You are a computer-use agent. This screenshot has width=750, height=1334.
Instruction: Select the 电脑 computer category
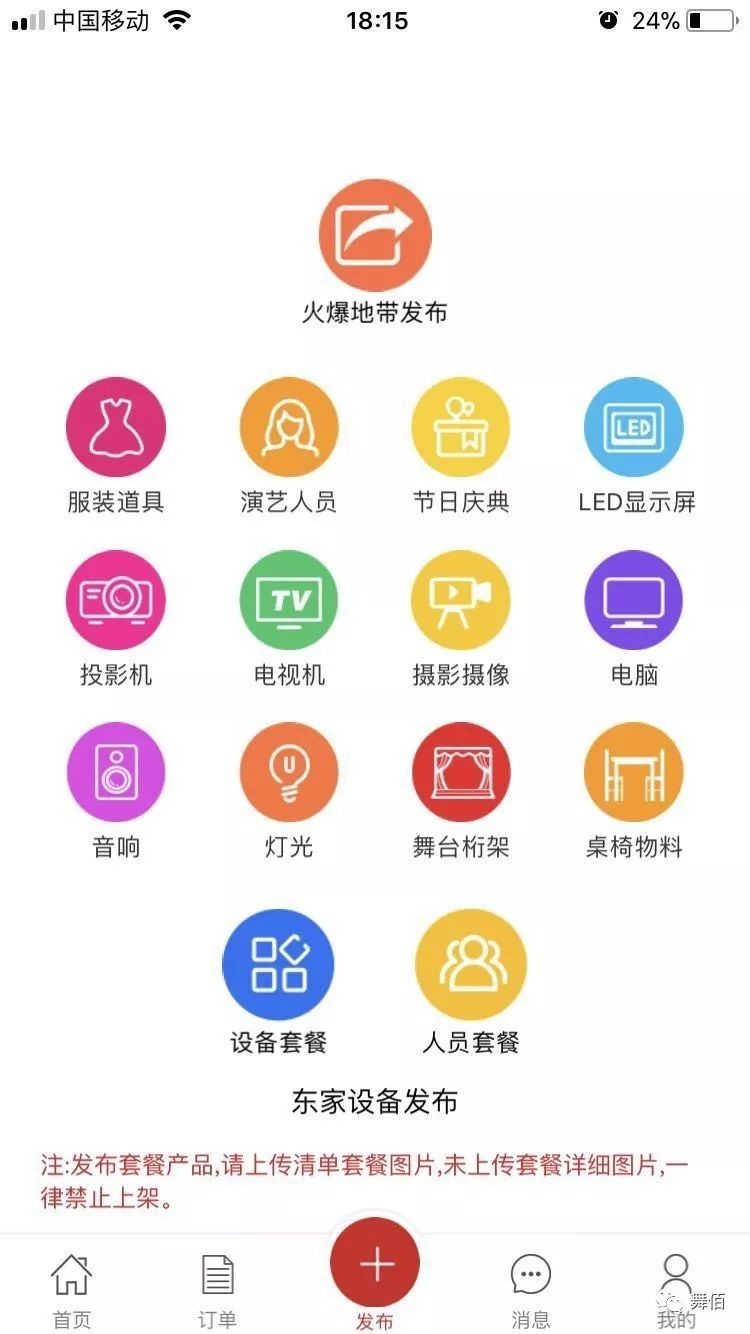pos(634,599)
